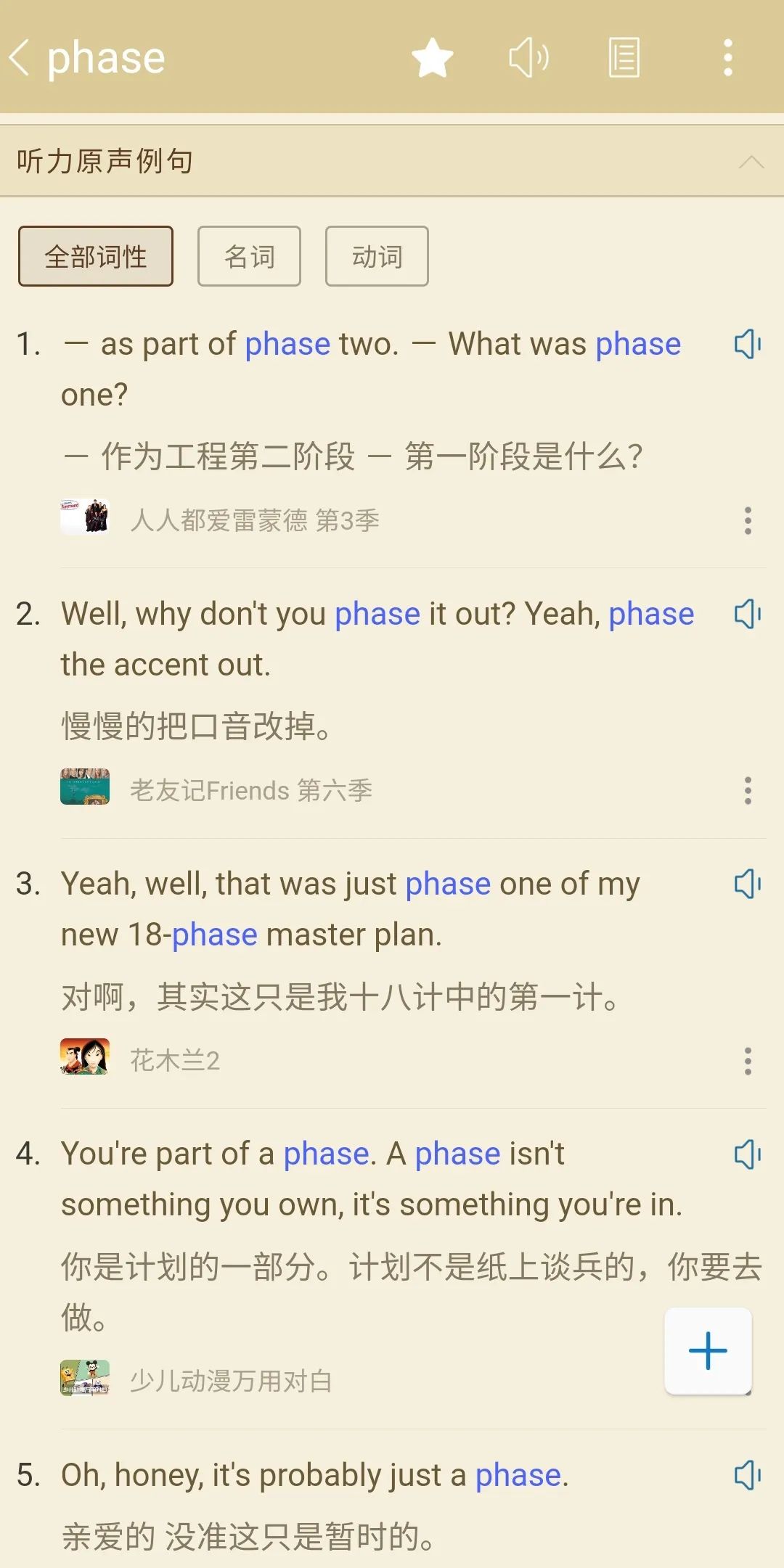Tap the floating plus button
784x1568 pixels.
708,1350
